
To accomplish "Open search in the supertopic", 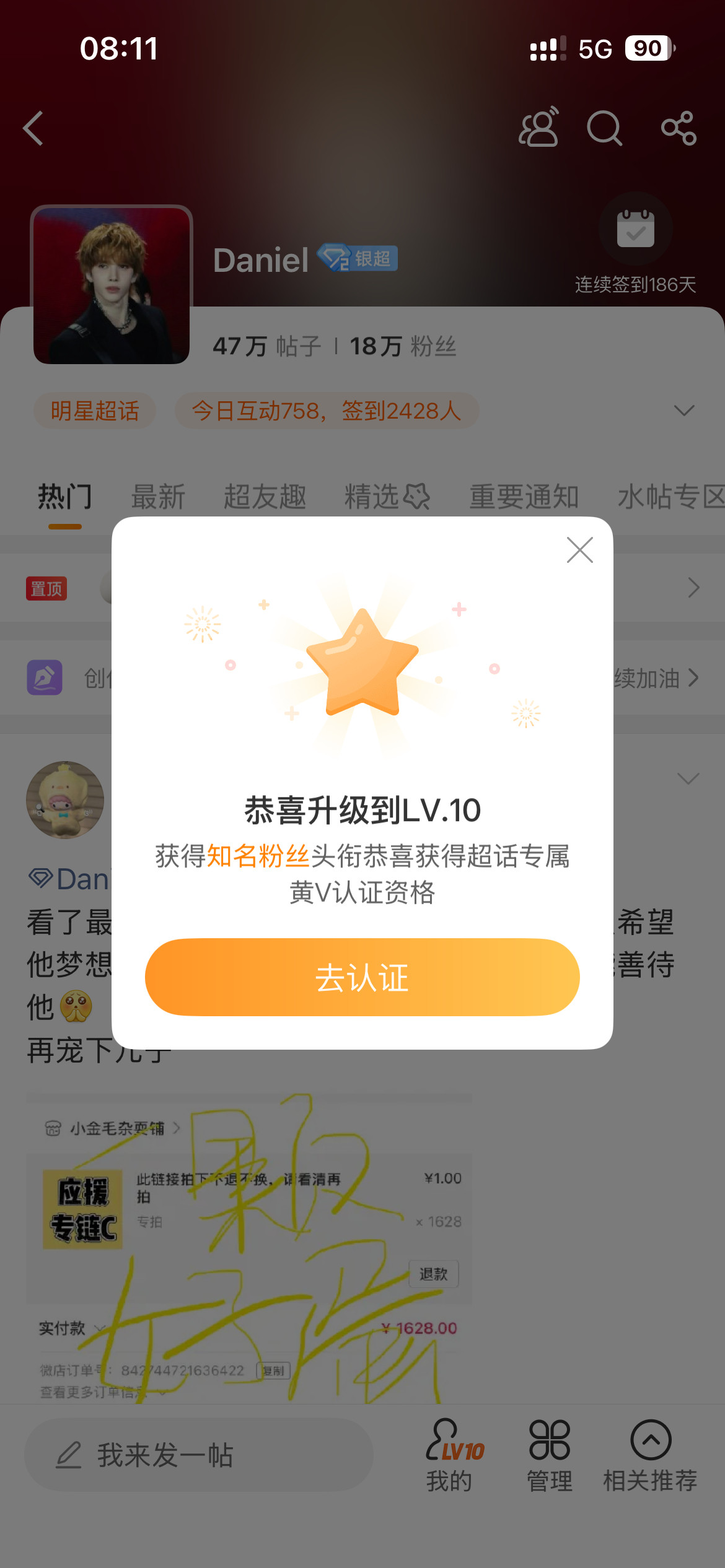I will pos(604,129).
